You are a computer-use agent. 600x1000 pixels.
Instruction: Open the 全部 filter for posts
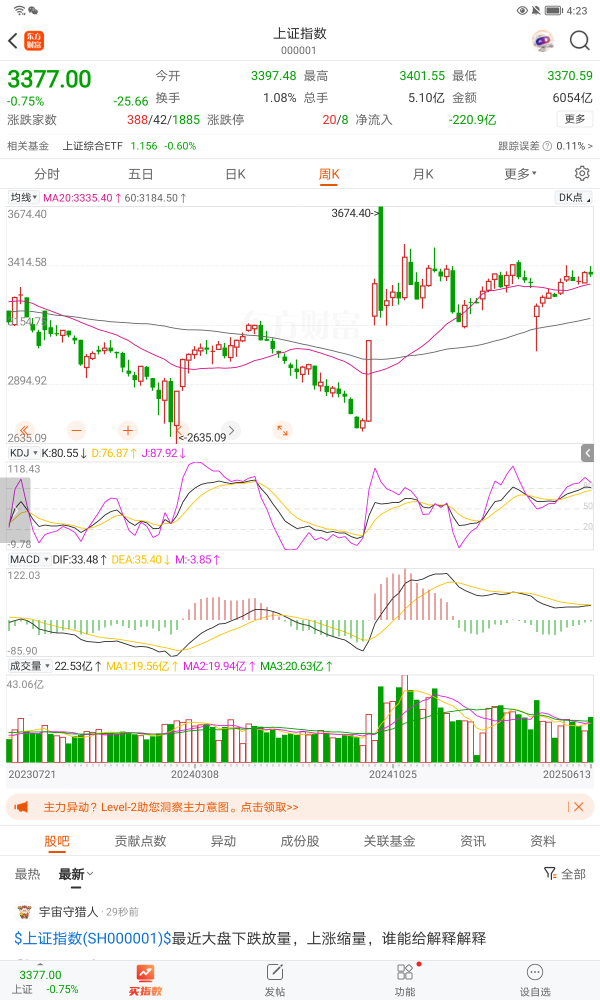click(565, 874)
